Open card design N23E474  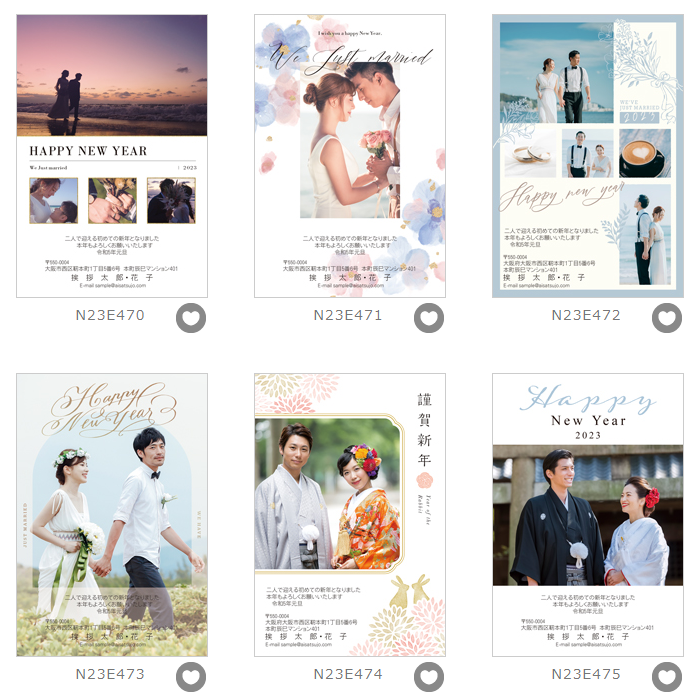coord(350,515)
